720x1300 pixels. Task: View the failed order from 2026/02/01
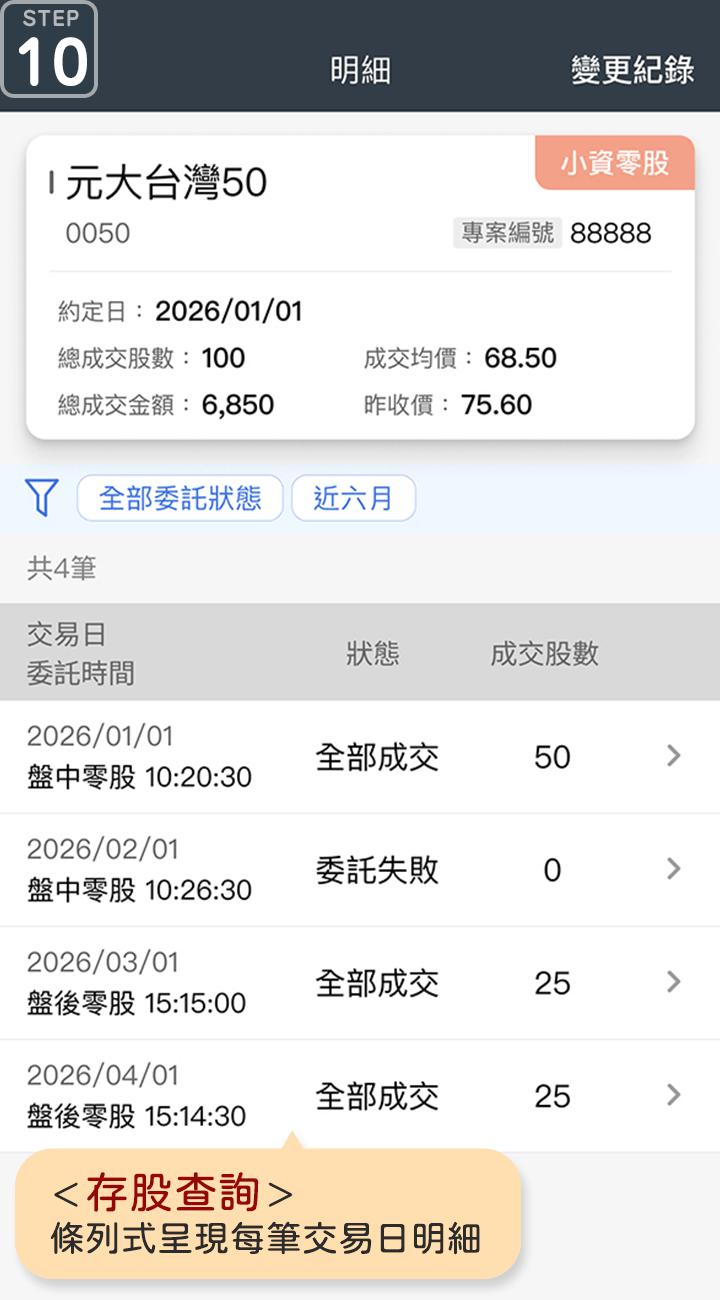tap(360, 870)
